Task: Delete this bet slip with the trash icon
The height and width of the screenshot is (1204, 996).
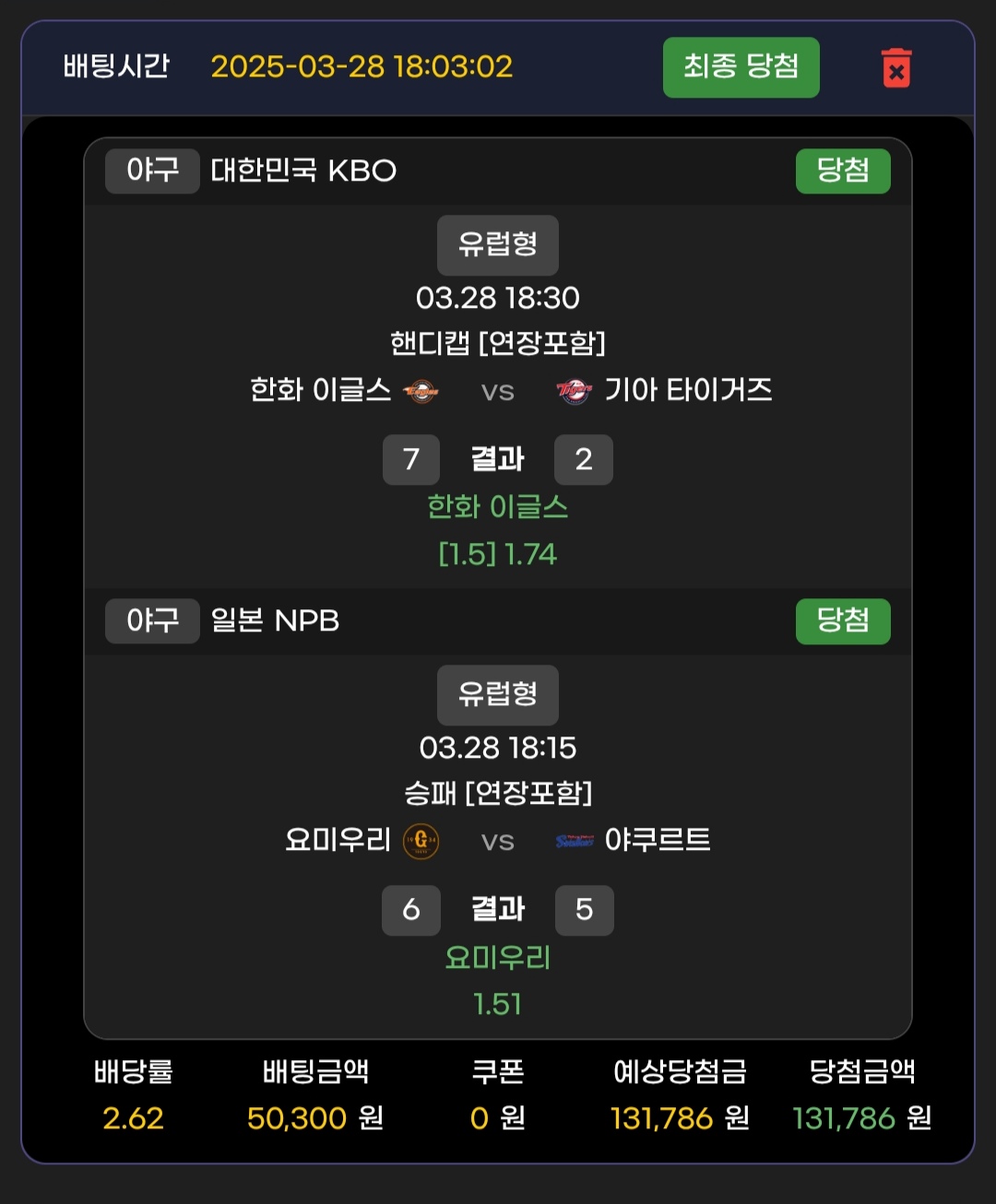Action: pos(895,68)
